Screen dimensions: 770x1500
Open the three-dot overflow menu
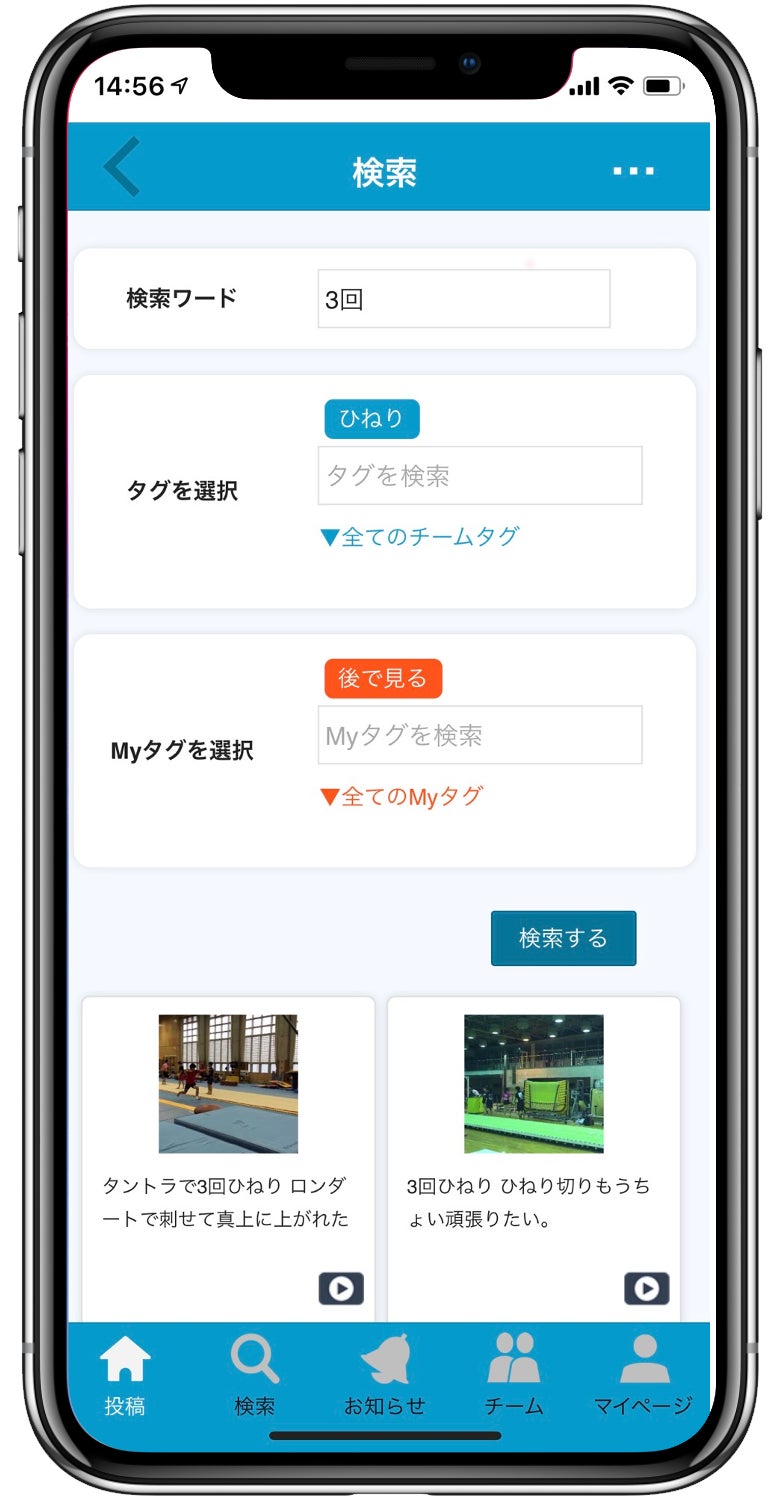[x=633, y=171]
